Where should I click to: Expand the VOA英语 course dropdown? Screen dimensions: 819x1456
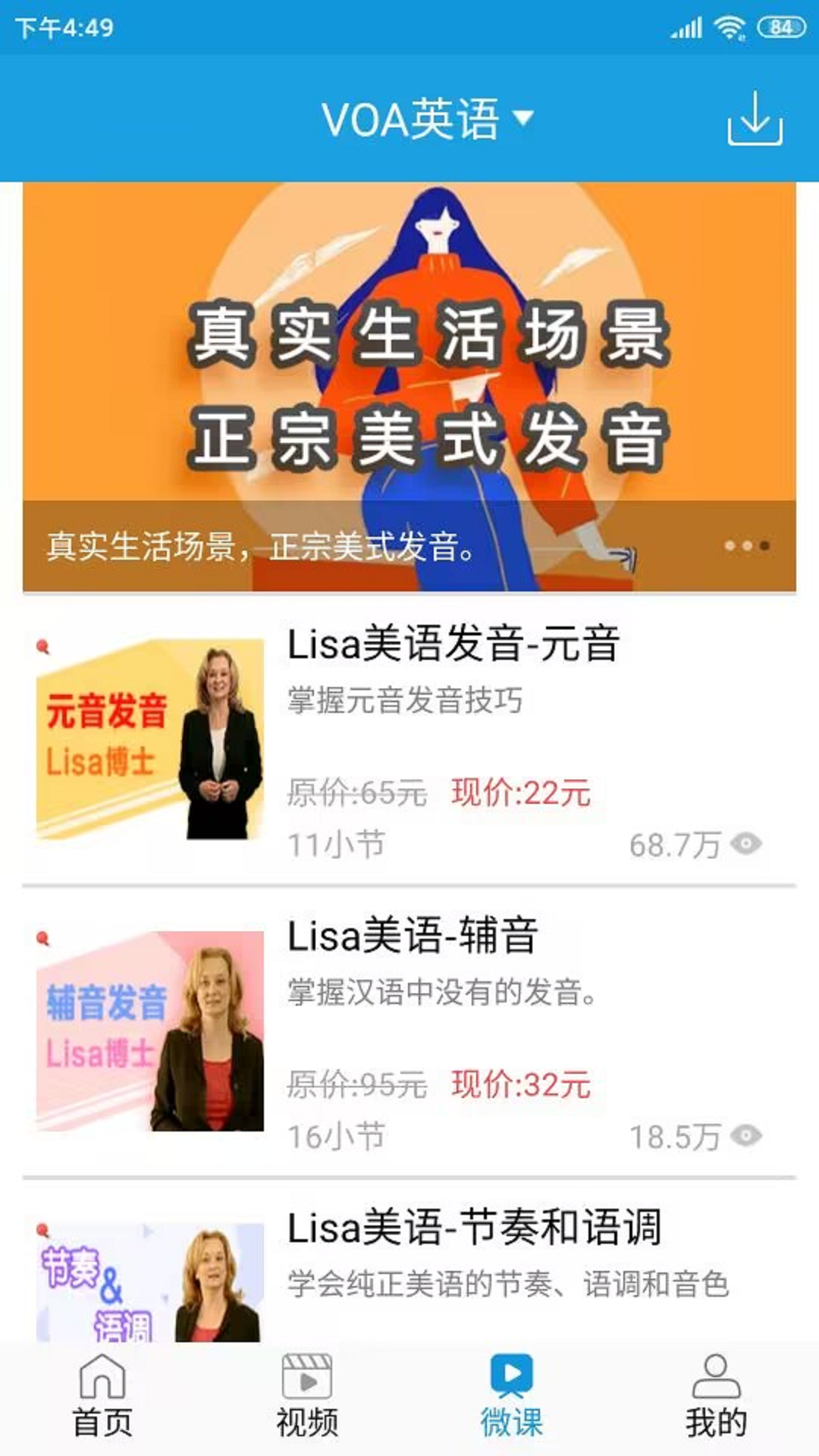(427, 119)
